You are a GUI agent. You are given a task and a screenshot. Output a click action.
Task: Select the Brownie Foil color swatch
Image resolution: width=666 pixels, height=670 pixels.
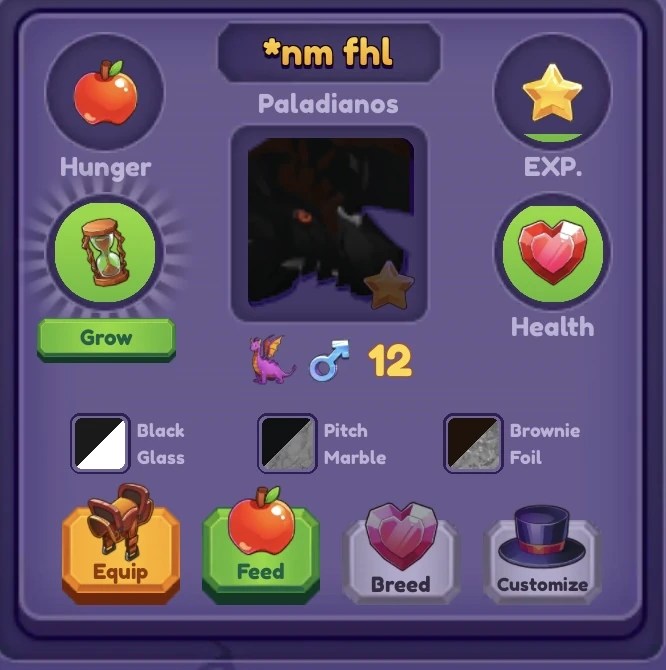[473, 443]
